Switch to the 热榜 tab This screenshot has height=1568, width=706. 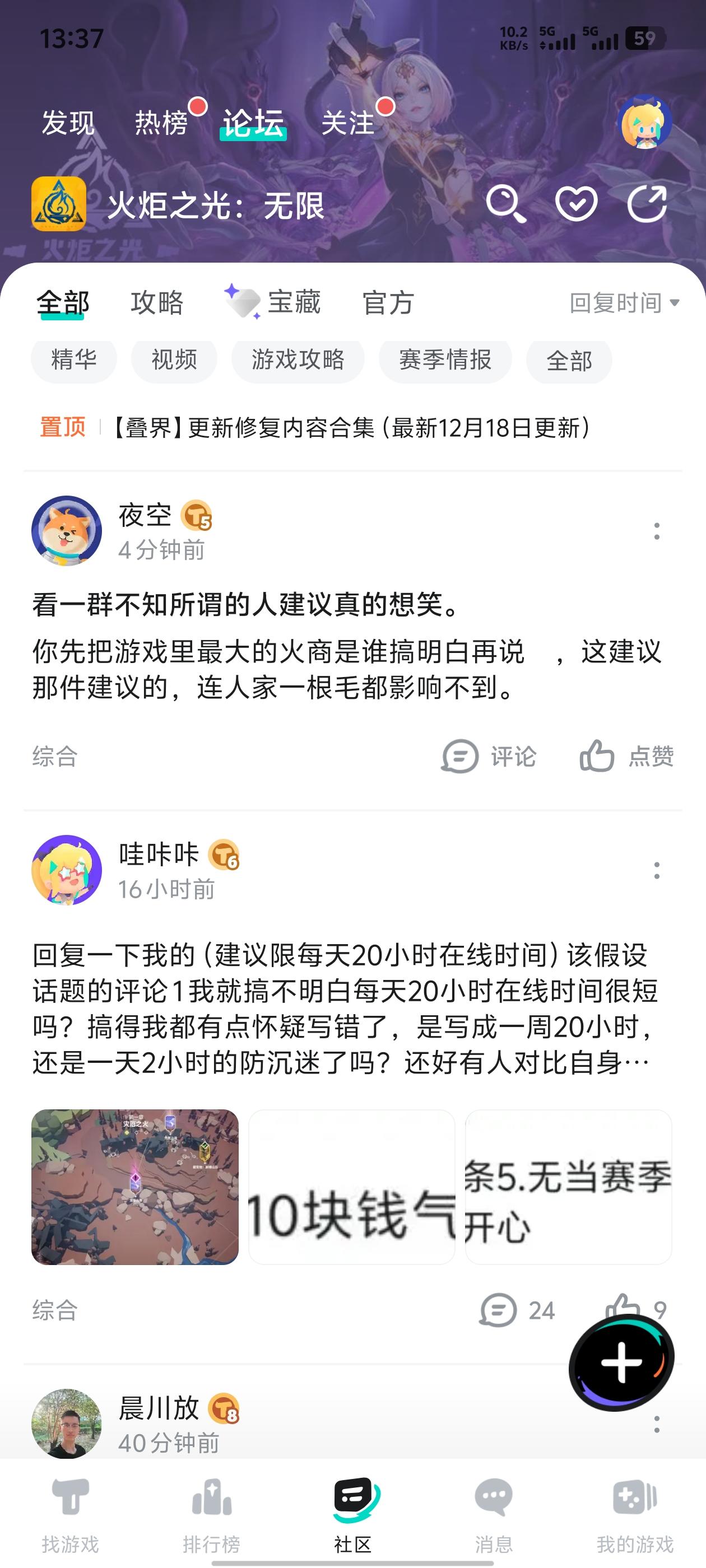pyautogui.click(x=161, y=123)
